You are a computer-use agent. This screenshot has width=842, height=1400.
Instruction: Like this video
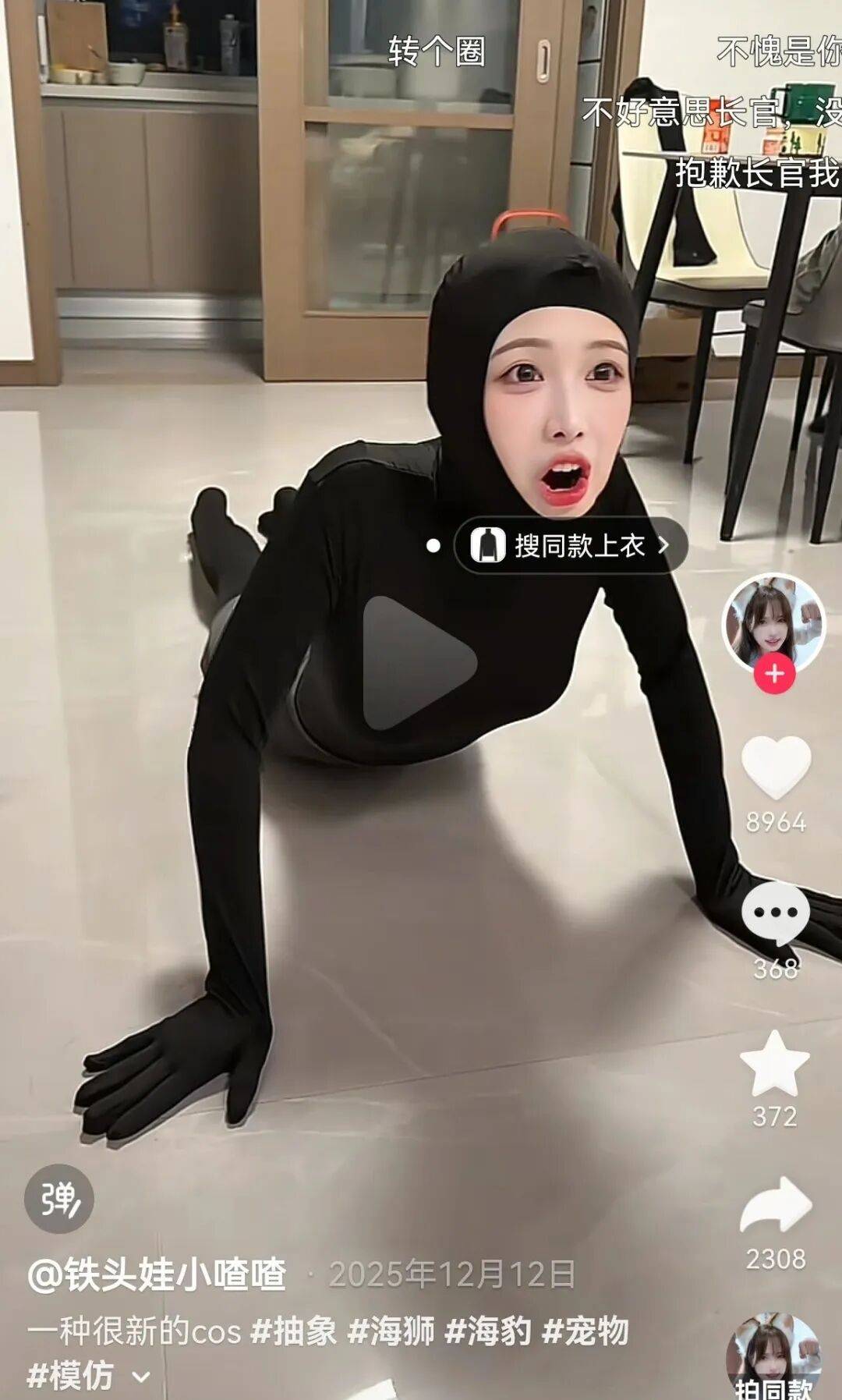tap(775, 768)
